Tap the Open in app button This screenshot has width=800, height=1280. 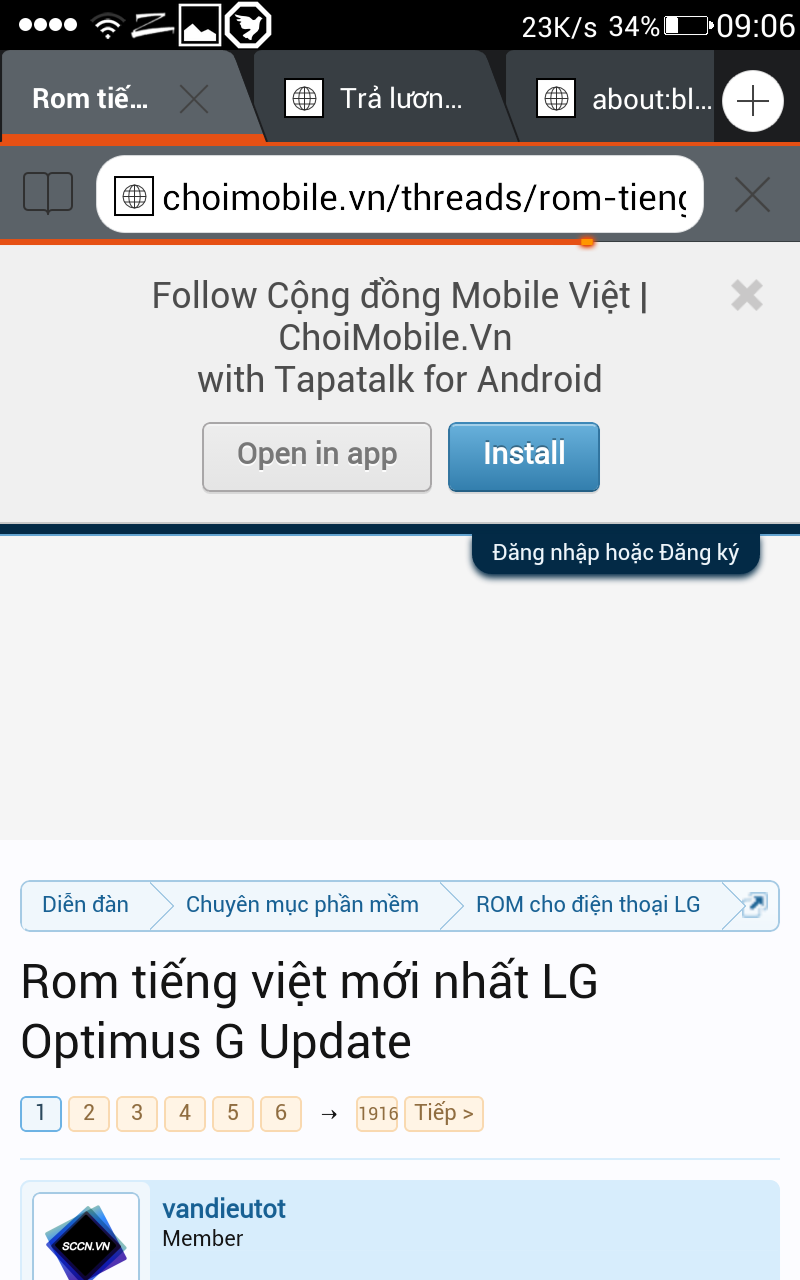(x=317, y=457)
